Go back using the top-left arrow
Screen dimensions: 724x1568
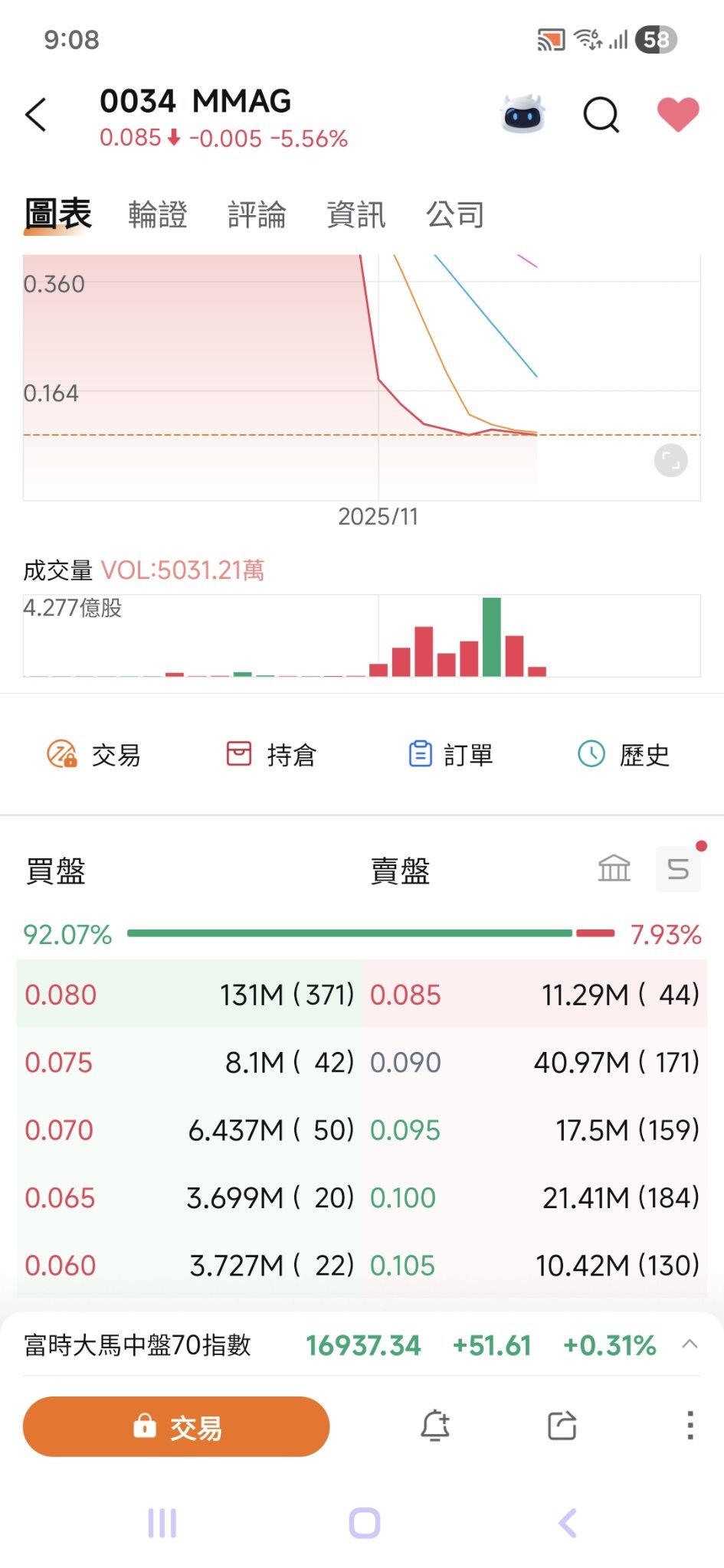(x=36, y=116)
